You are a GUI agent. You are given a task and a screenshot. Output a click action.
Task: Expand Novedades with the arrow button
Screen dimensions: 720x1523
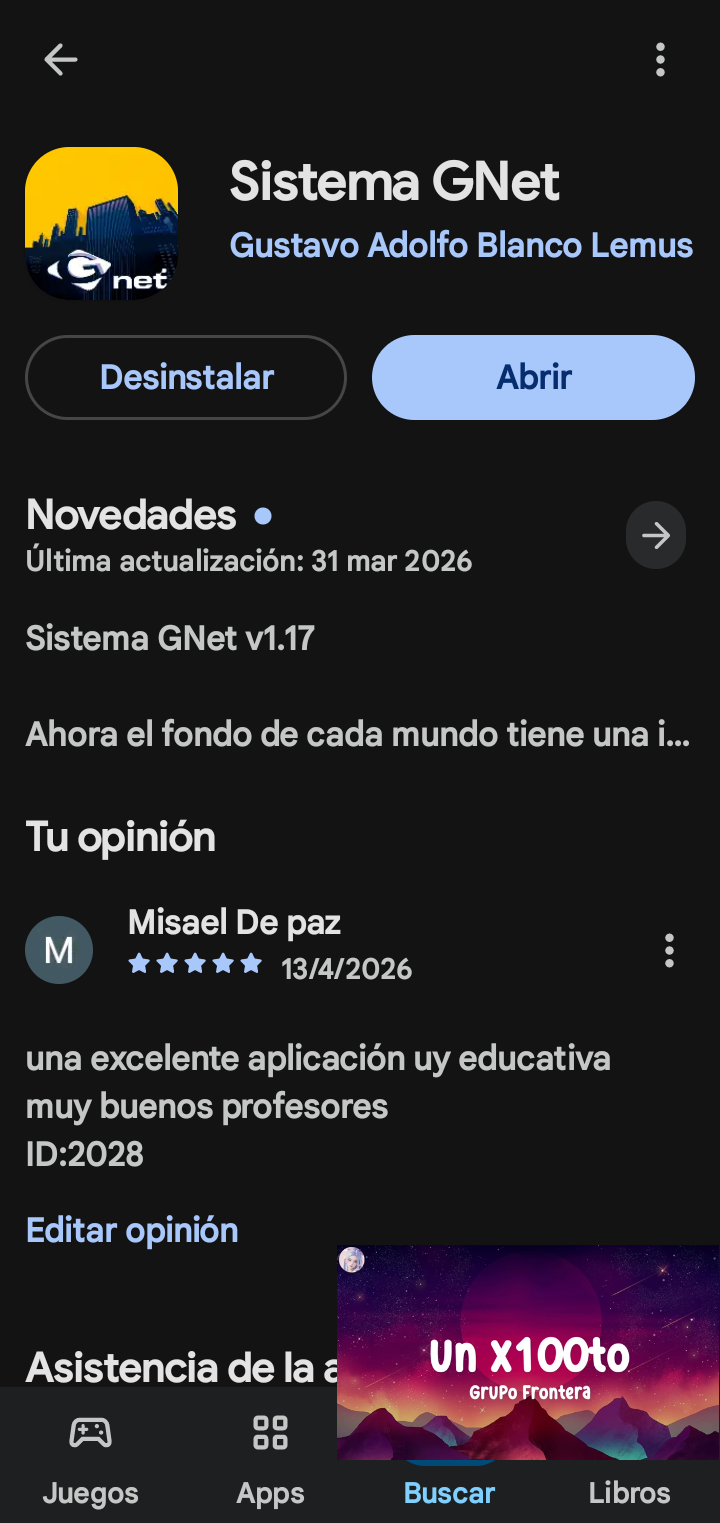pos(656,536)
